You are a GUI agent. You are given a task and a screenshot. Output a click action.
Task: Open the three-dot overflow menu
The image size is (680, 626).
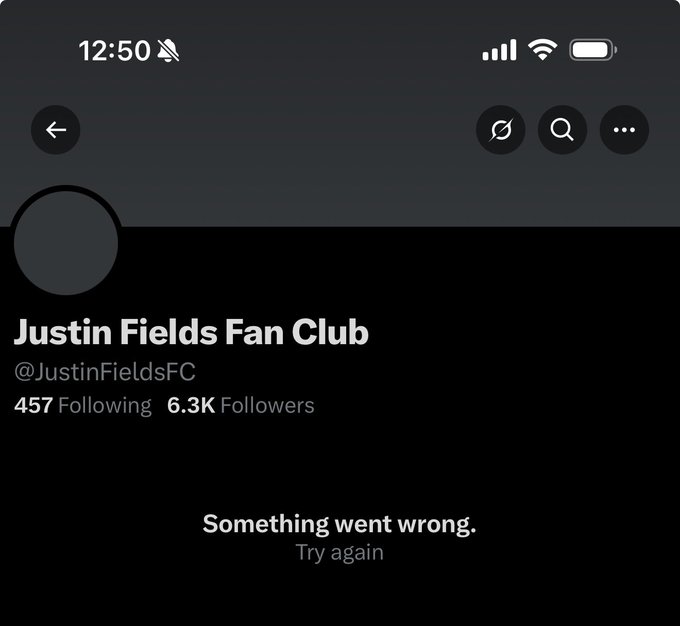pyautogui.click(x=624, y=130)
